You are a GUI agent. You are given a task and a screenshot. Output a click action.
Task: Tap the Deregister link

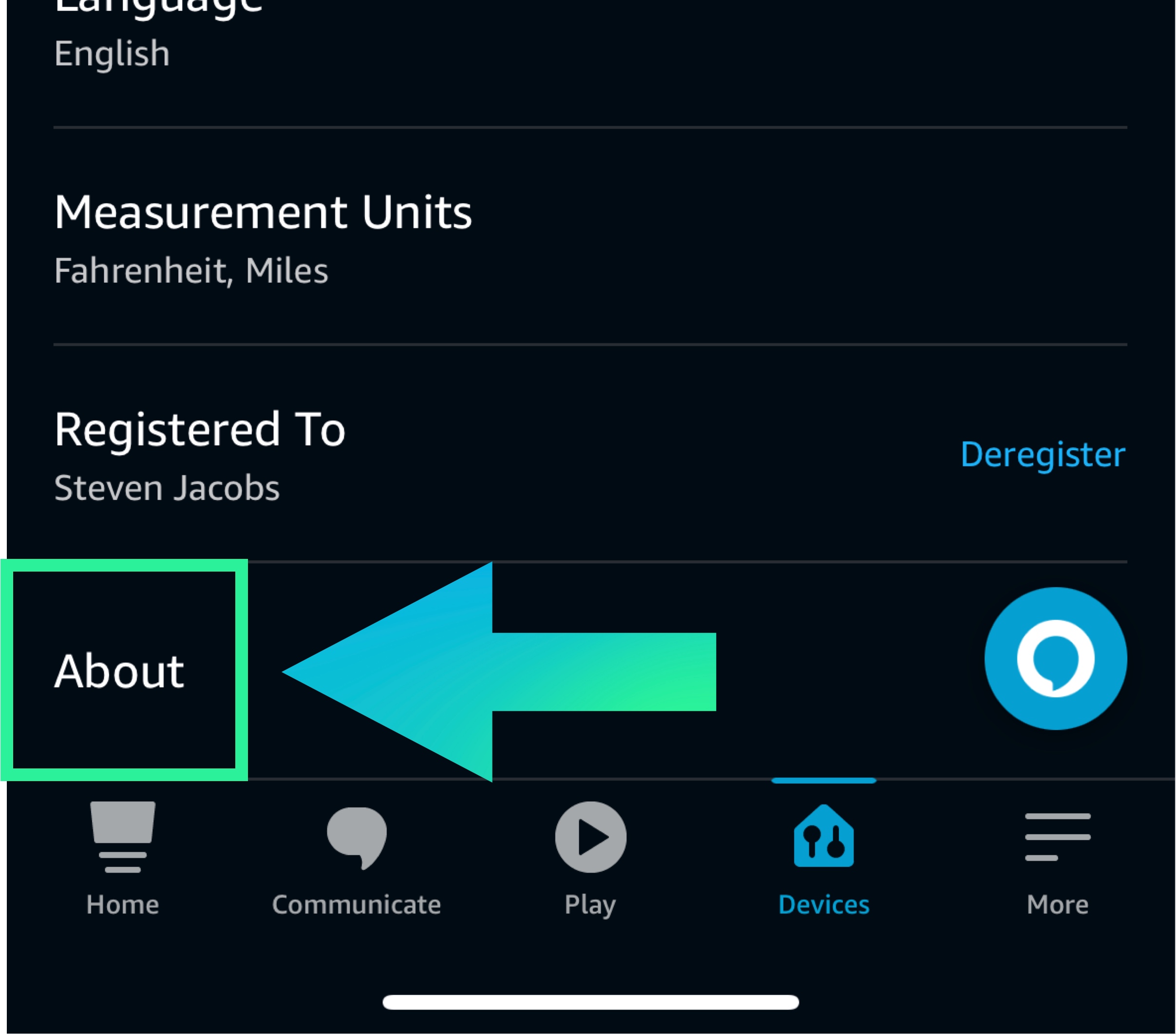[x=1043, y=455]
